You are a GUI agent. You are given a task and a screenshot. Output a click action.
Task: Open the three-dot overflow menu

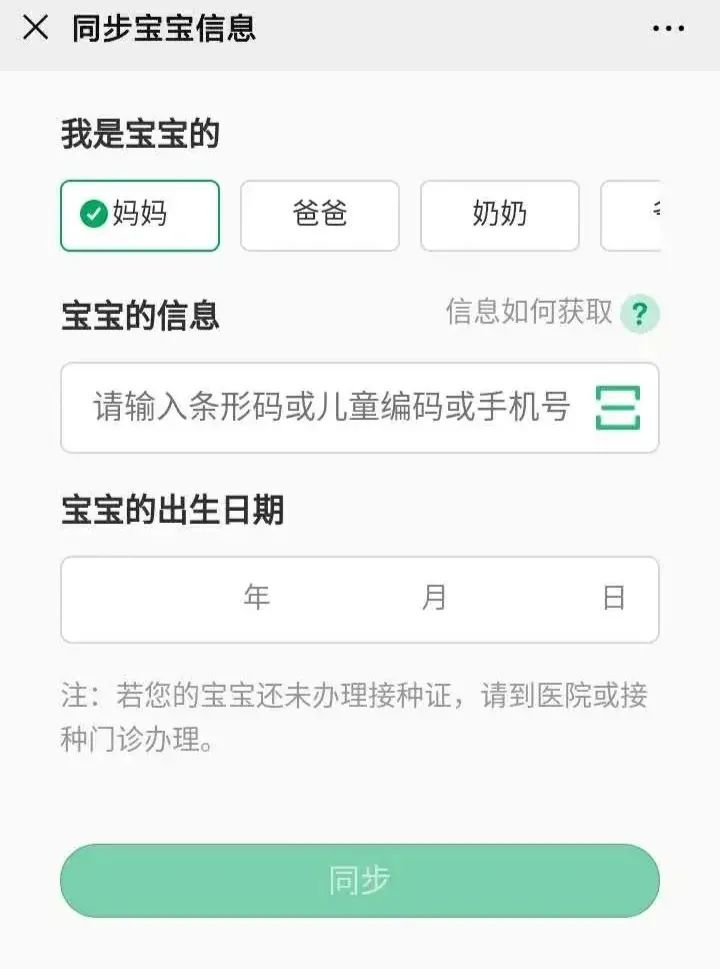coord(668,29)
